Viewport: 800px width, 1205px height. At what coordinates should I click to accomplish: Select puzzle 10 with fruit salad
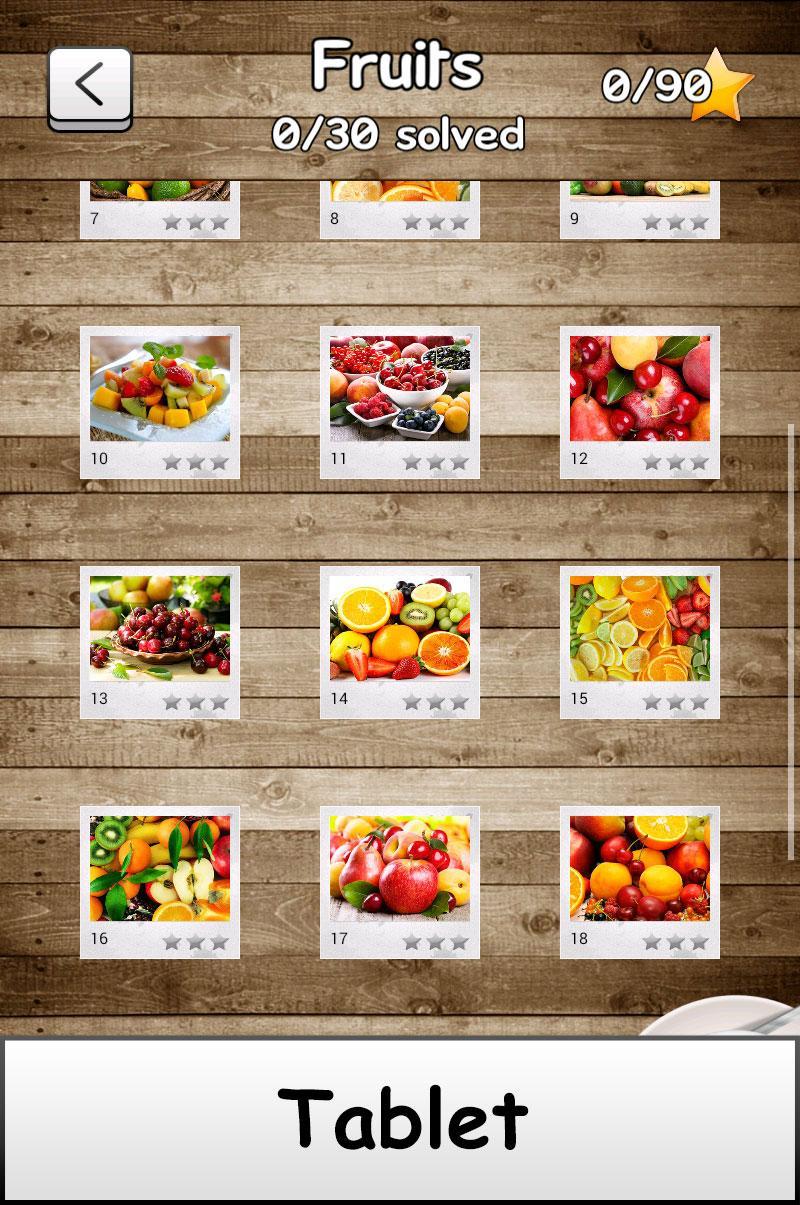(160, 400)
